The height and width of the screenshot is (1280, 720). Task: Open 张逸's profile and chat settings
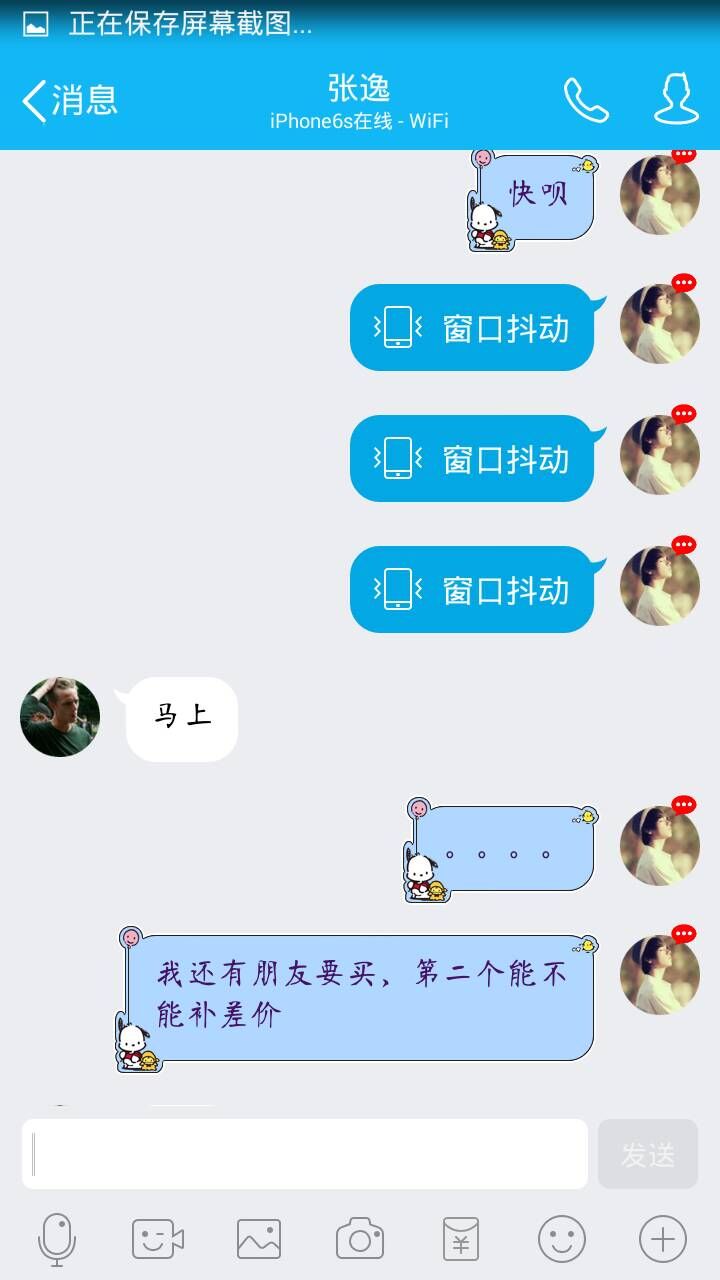pos(676,100)
